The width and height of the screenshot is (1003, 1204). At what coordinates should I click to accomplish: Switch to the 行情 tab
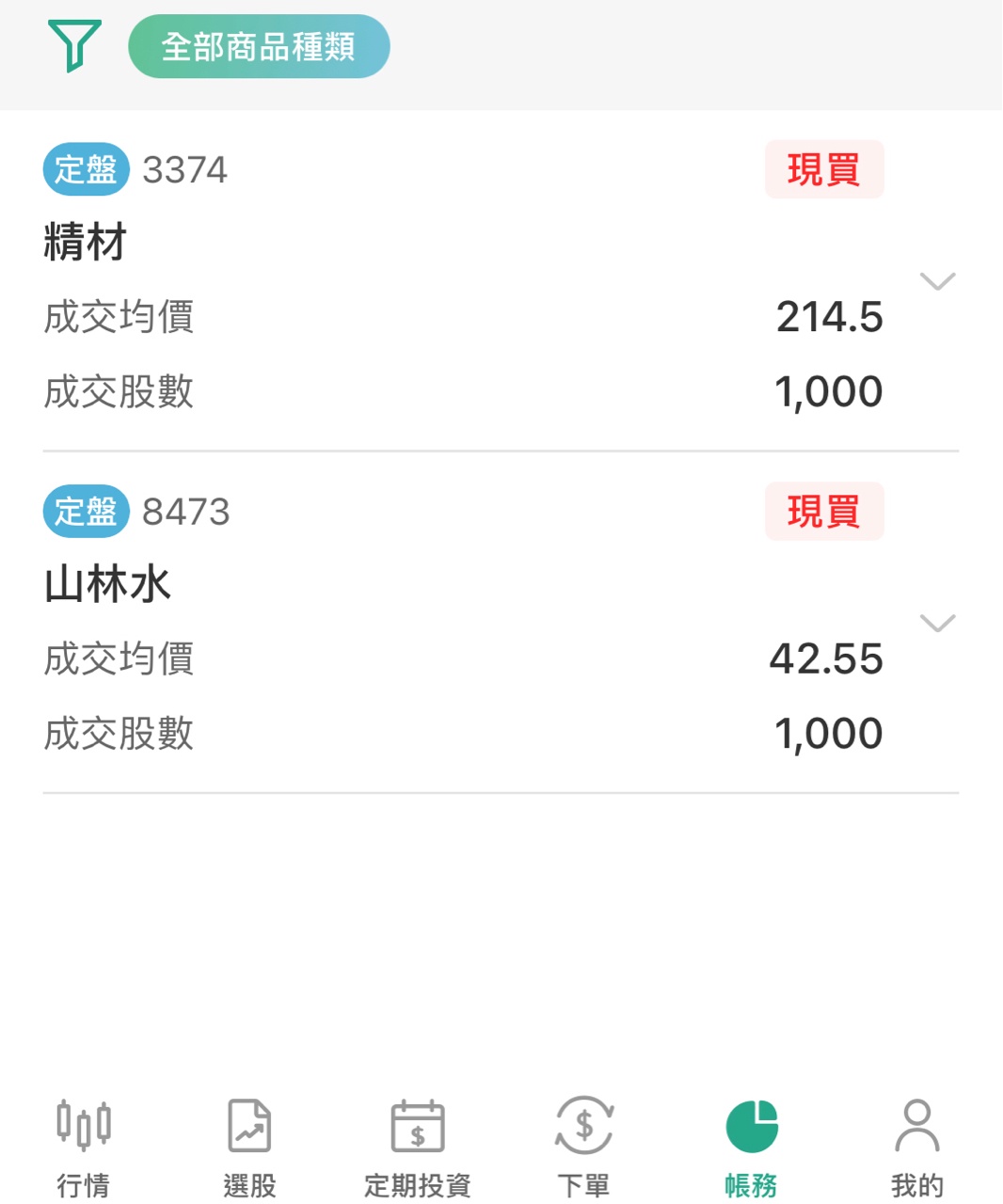coord(84,1147)
